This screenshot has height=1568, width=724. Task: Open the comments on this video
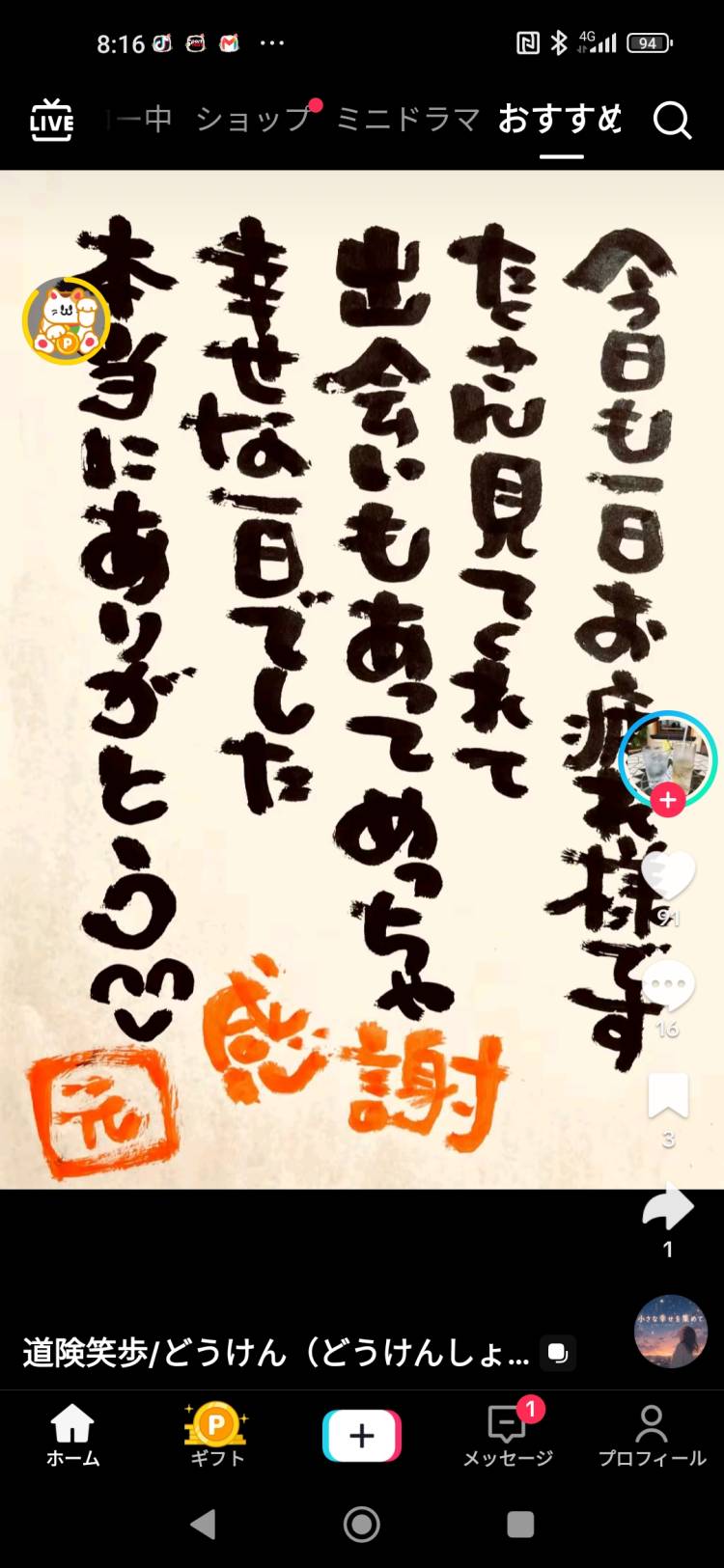coord(668,986)
